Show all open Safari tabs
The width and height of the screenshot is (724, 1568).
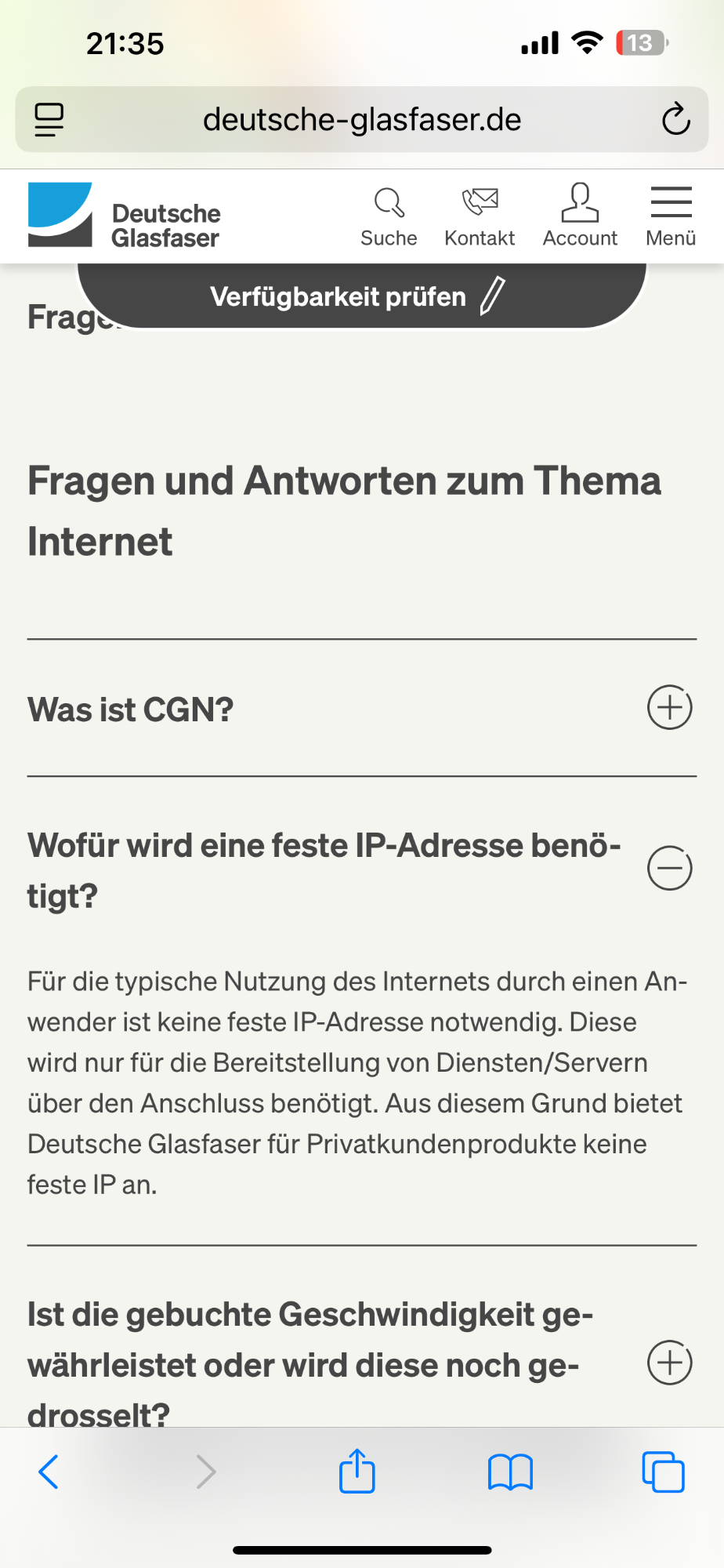pos(663,1472)
